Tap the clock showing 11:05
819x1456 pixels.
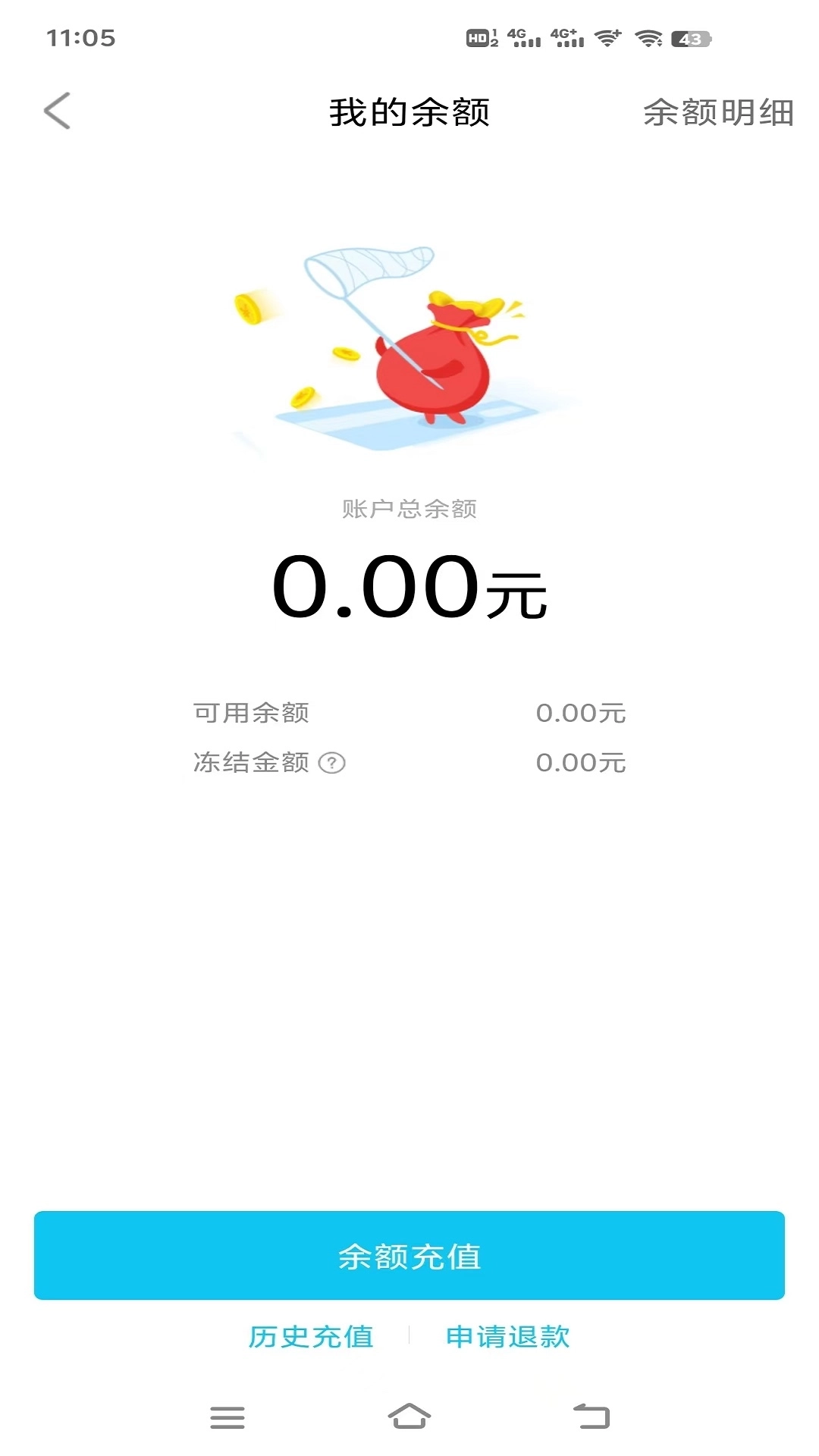[82, 36]
